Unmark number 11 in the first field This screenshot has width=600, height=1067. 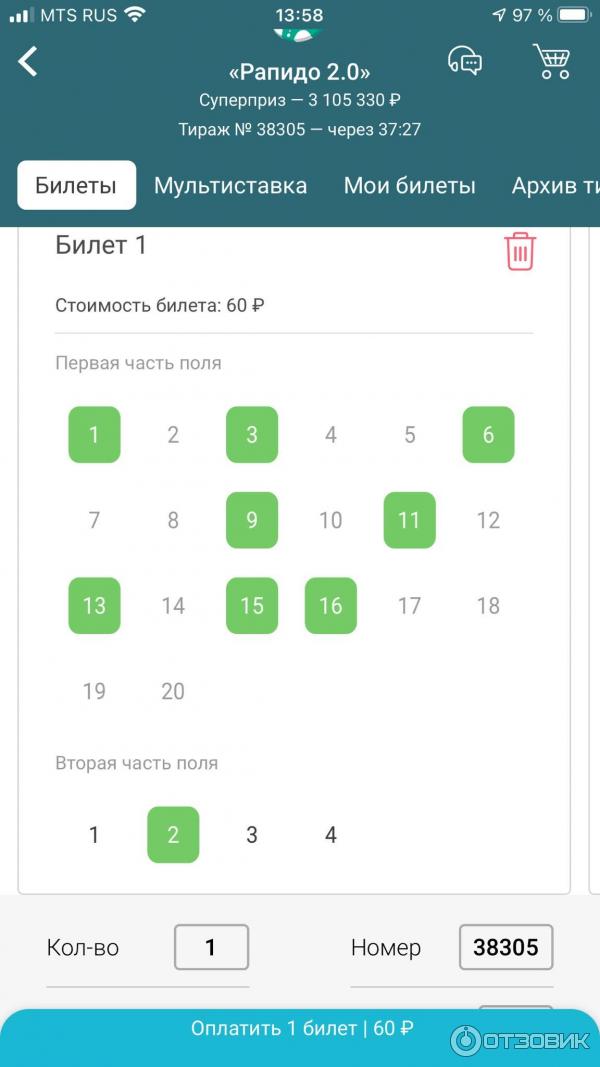(409, 520)
